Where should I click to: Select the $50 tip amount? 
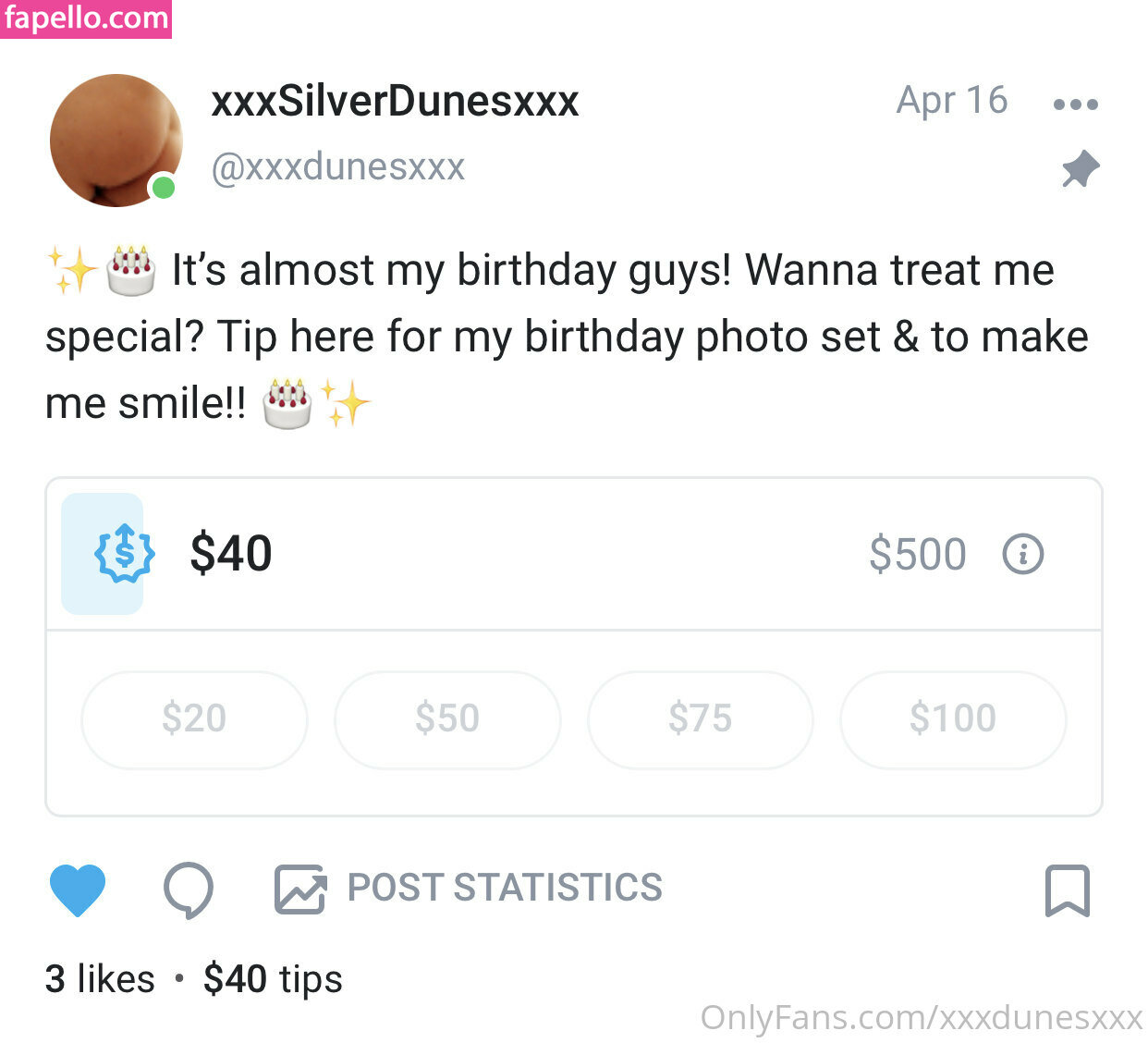(x=447, y=718)
